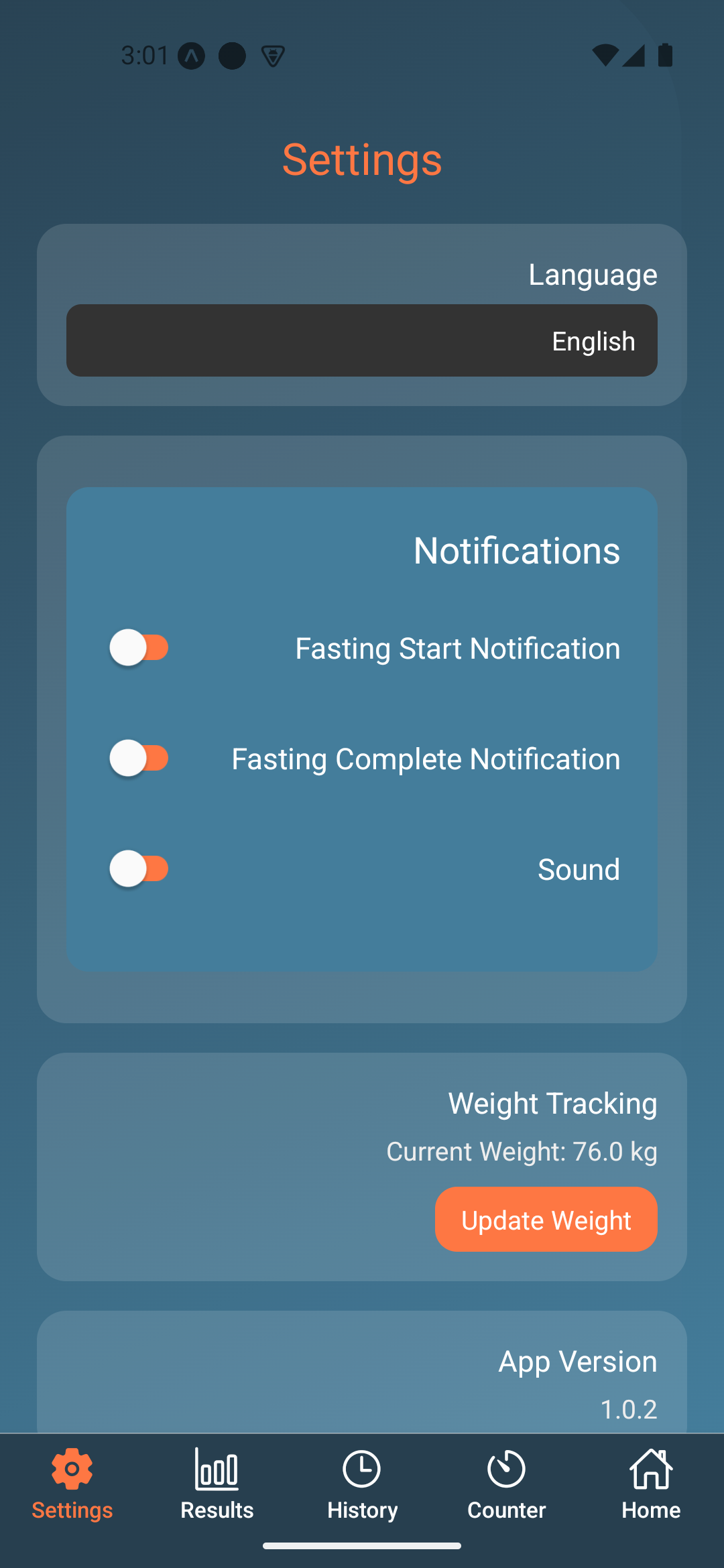The height and width of the screenshot is (1568, 724).
Task: Toggle the Fasting Start Notification switch
Action: tap(139, 647)
